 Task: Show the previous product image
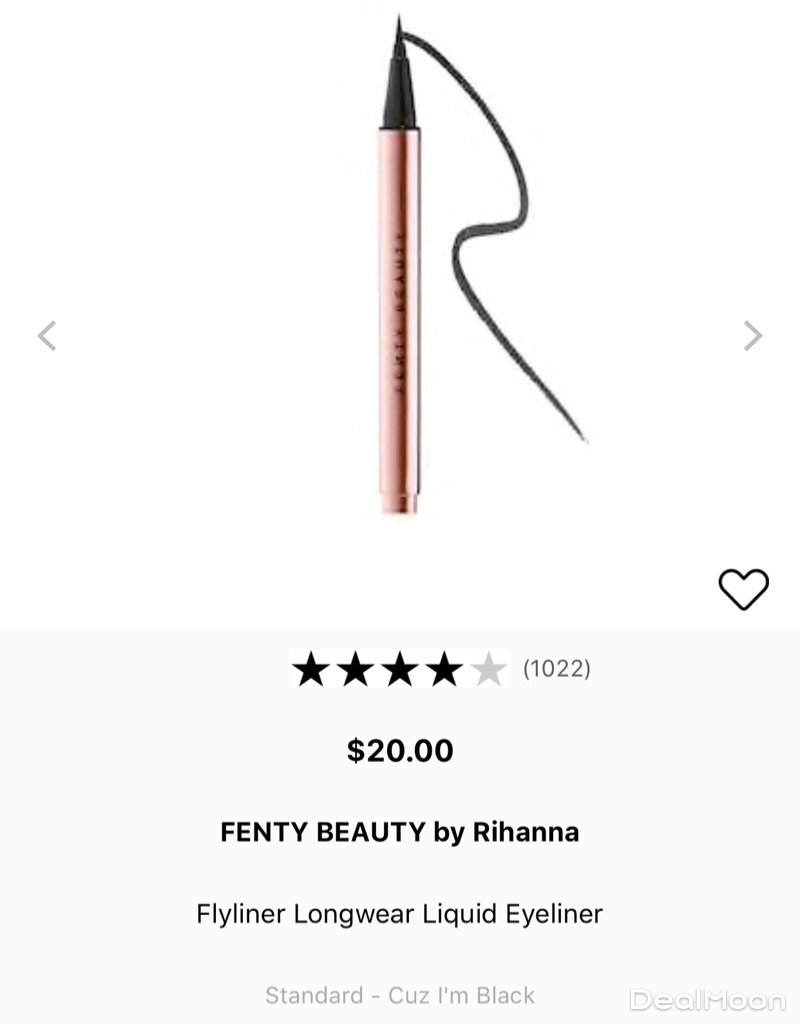[47, 336]
